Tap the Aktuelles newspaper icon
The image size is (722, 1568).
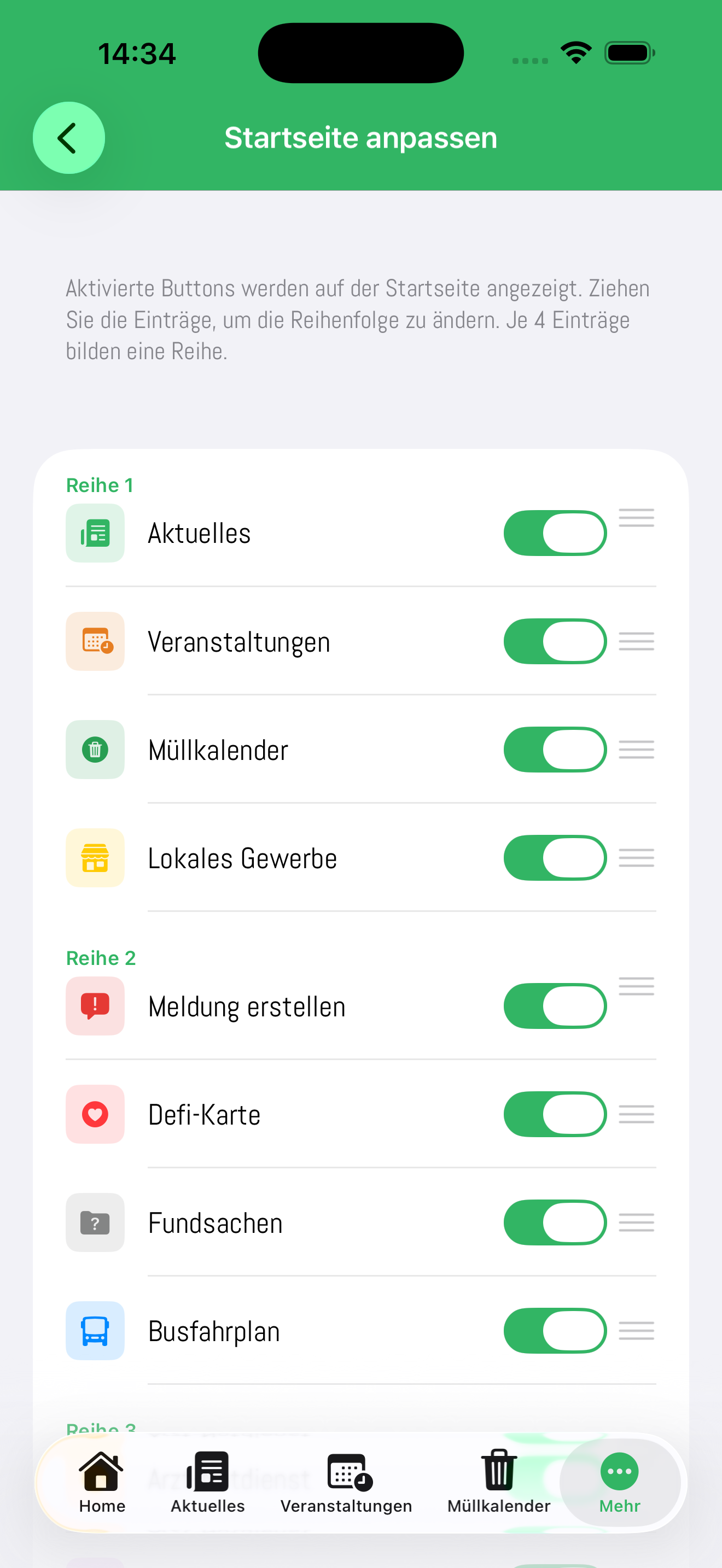click(x=95, y=533)
